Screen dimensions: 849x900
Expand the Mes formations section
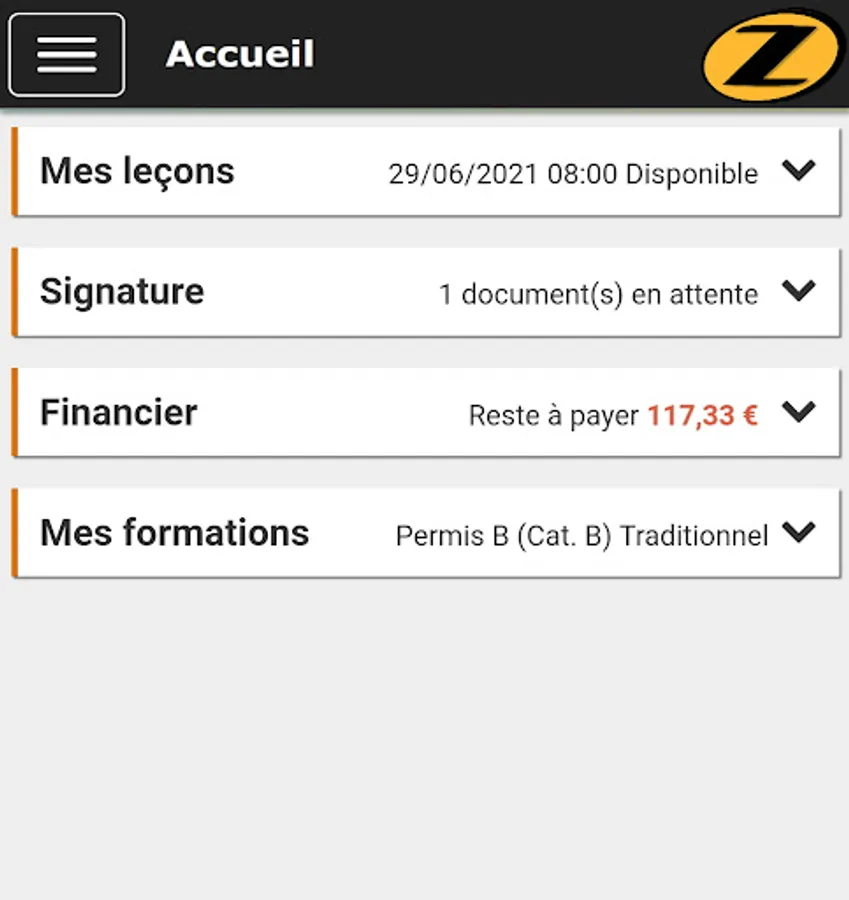point(426,533)
